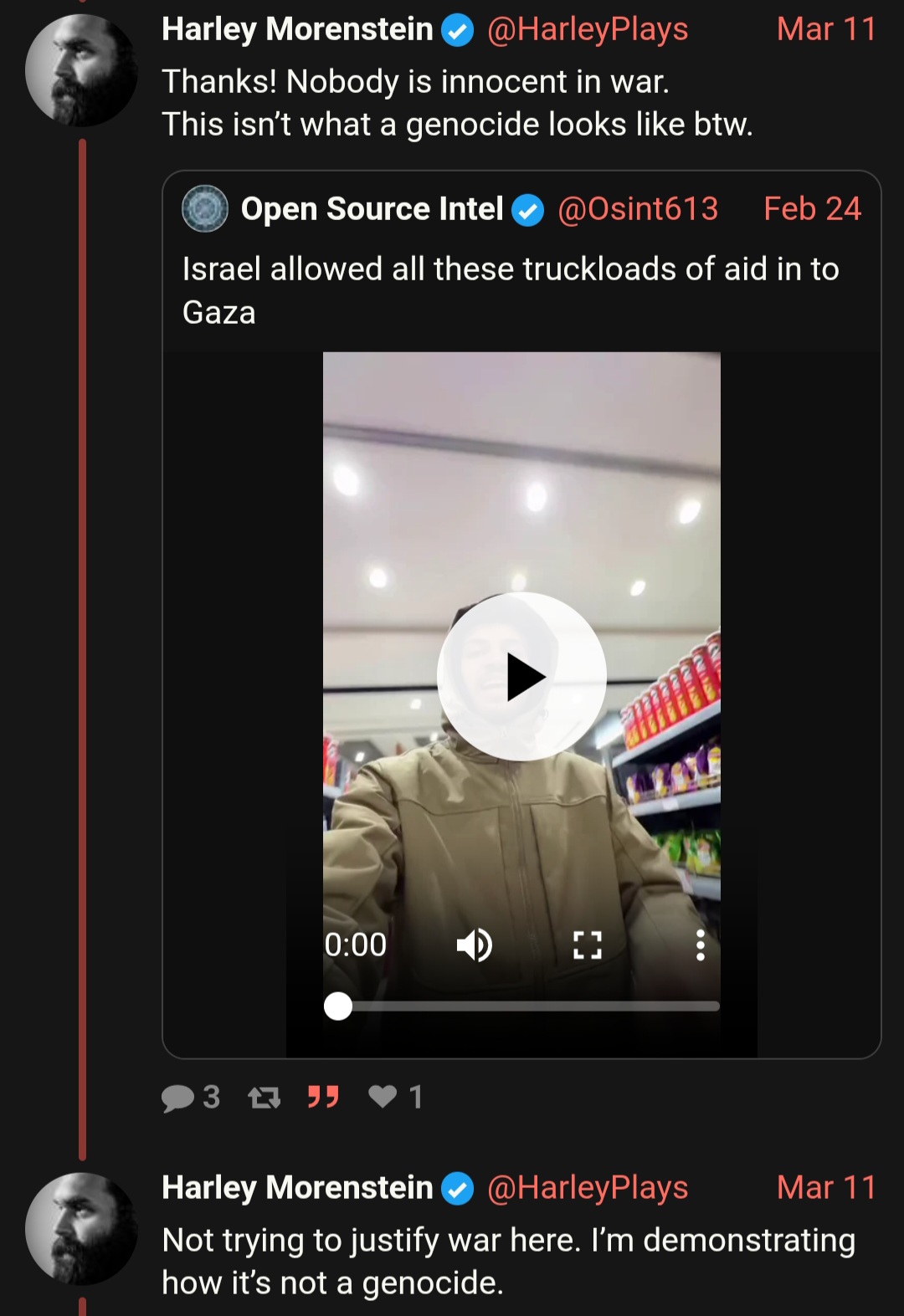Enter fullscreen video mode
This screenshot has height=1316, width=904.
click(x=587, y=945)
